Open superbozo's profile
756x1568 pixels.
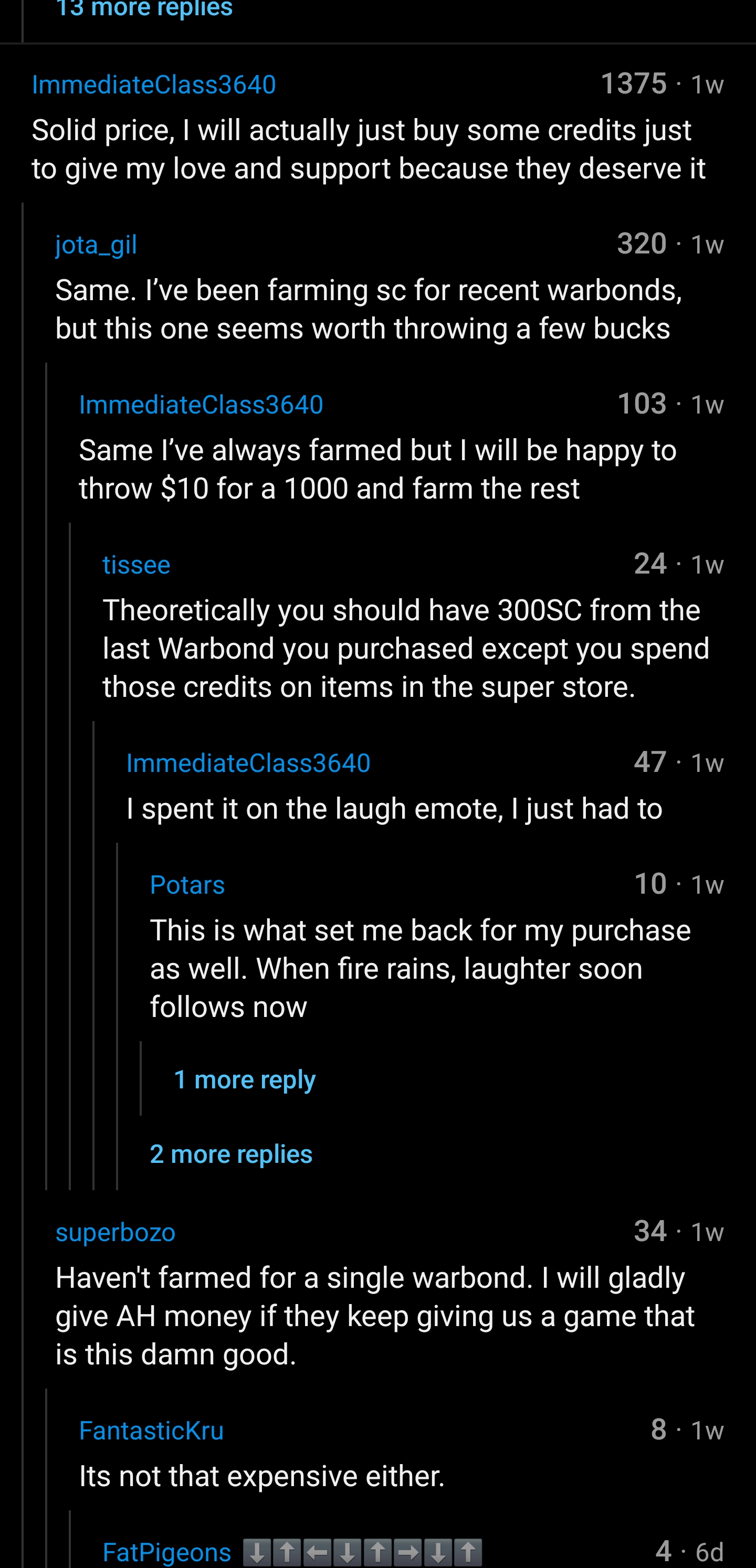(x=115, y=1233)
